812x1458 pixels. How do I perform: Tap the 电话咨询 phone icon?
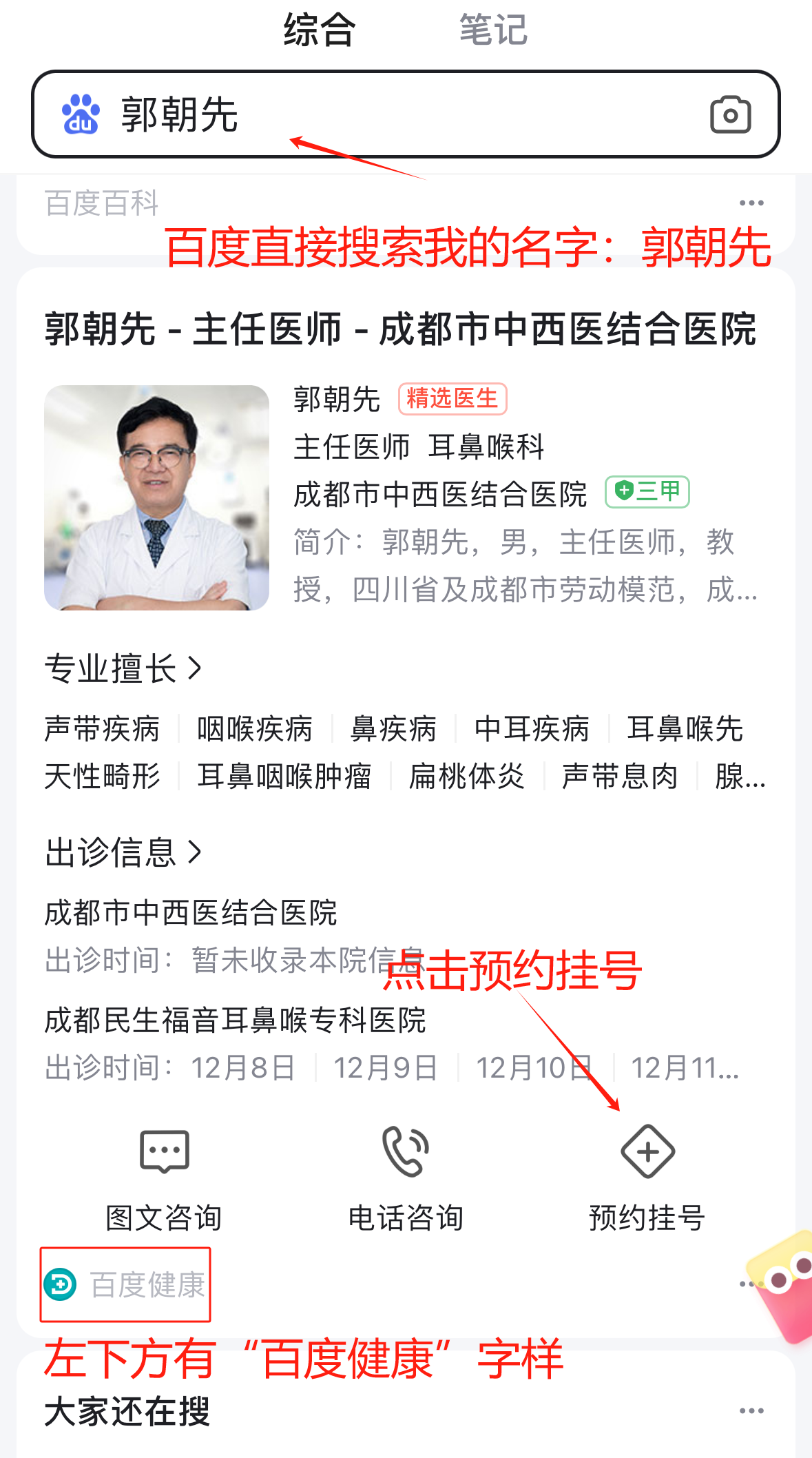(x=406, y=1149)
